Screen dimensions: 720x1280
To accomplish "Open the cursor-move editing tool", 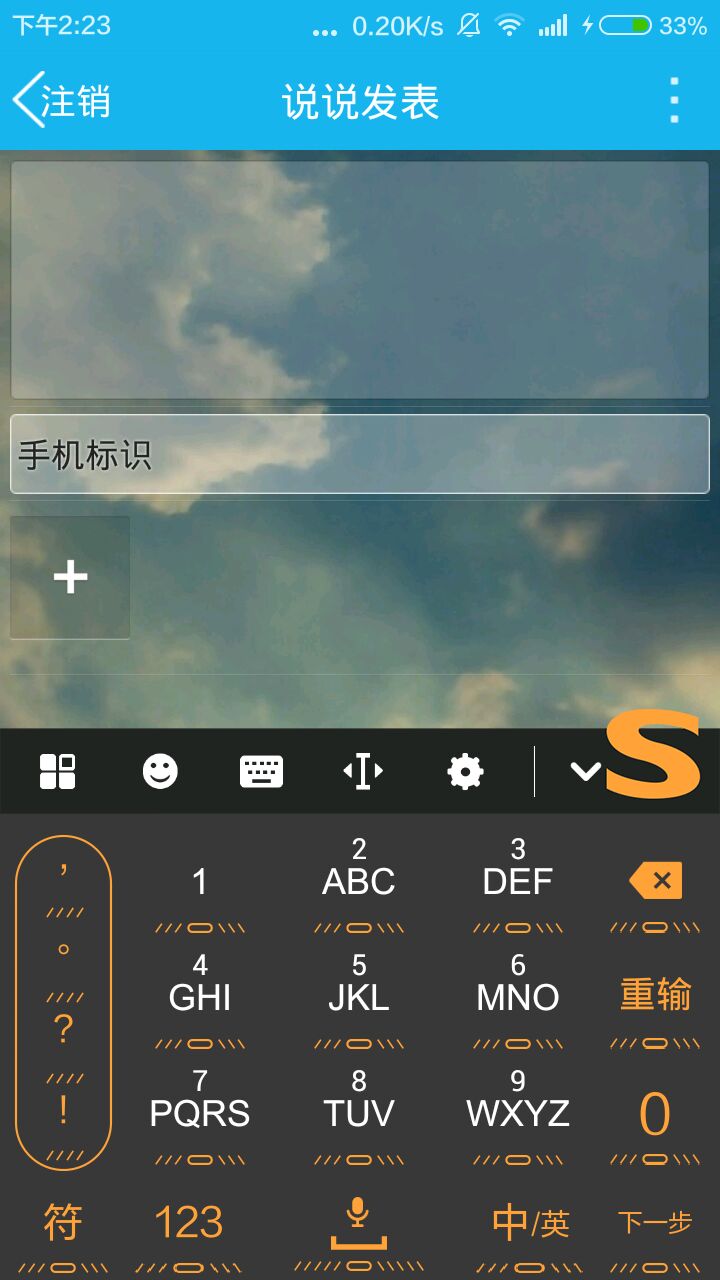I will click(x=363, y=771).
